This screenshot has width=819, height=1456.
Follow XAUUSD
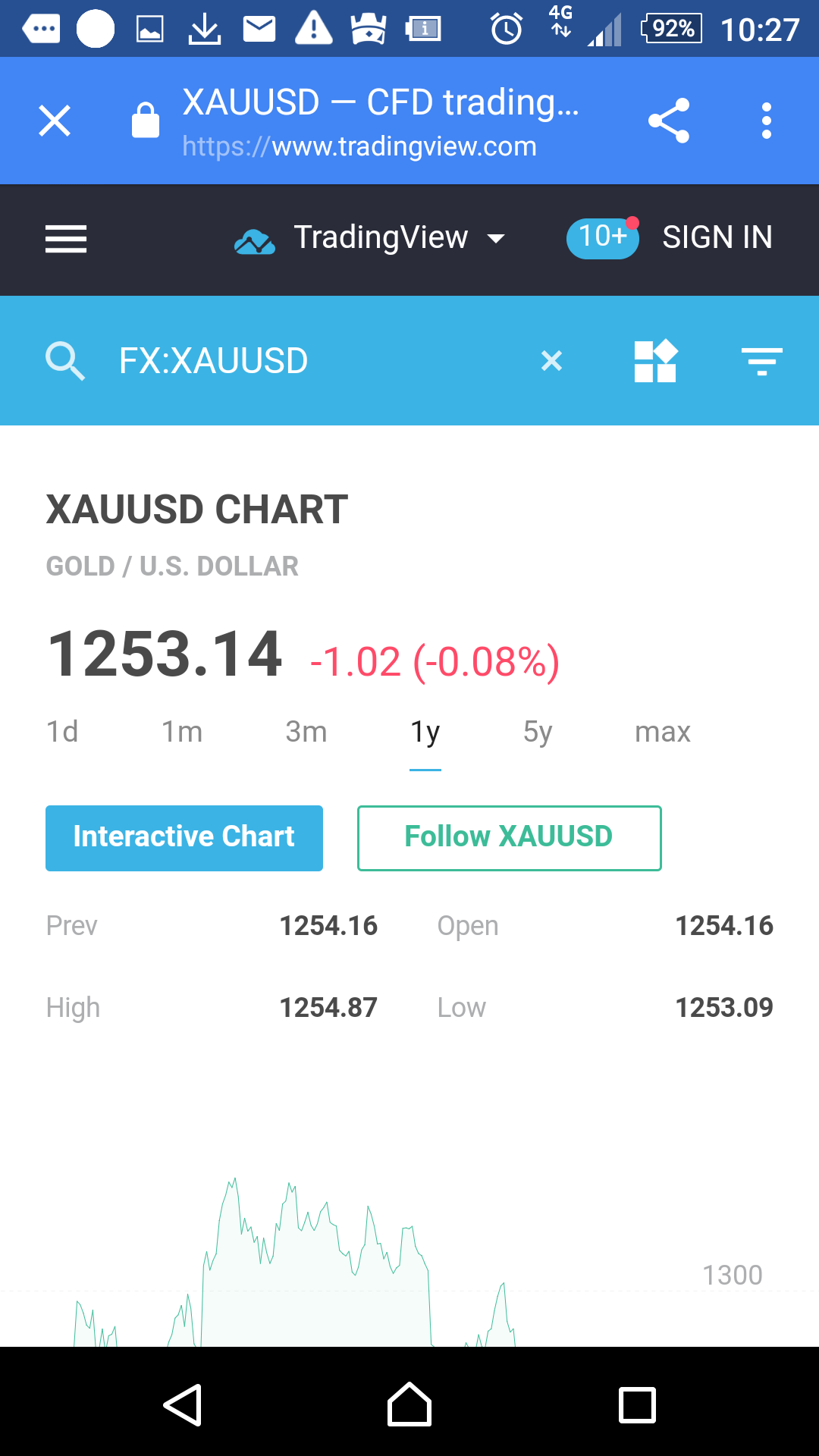click(x=510, y=838)
